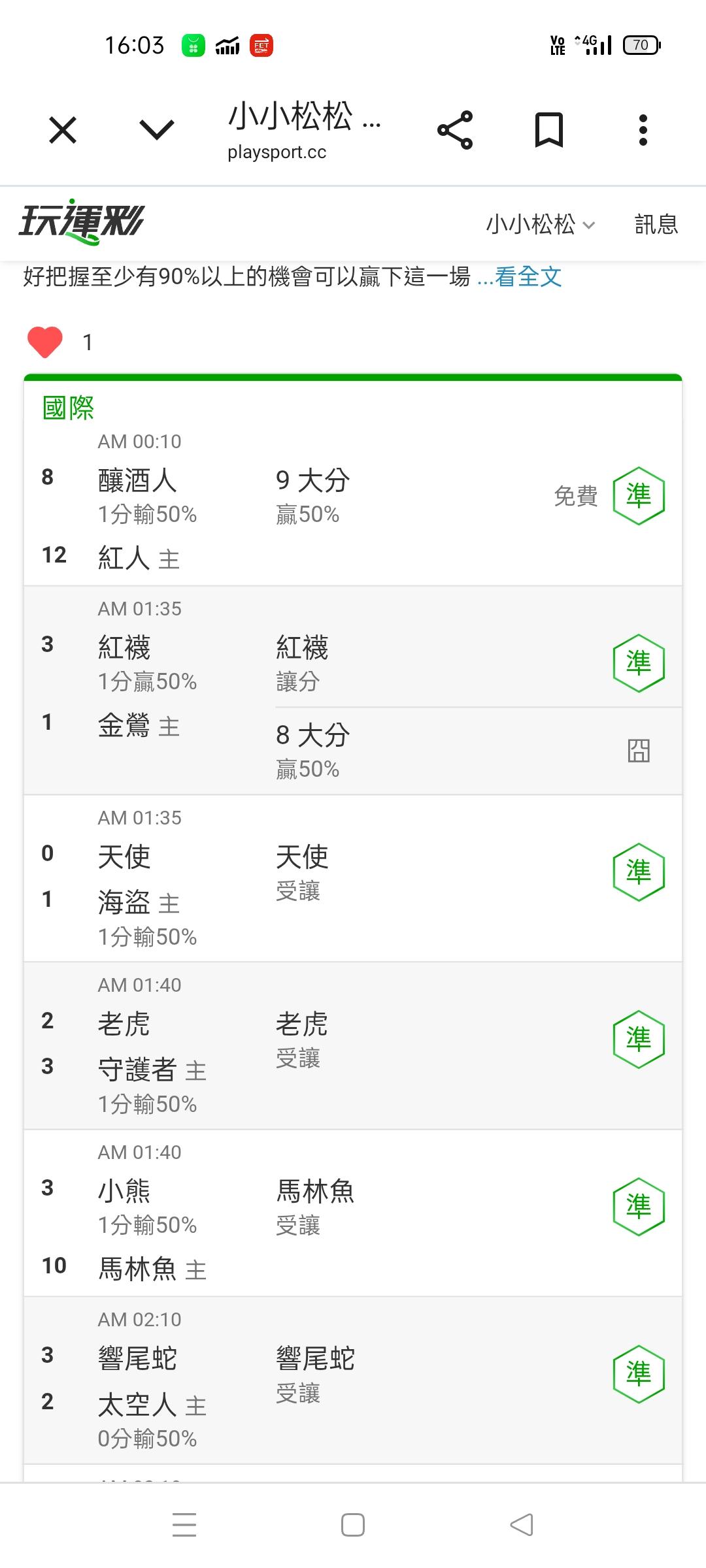Tap the 玩運彩 logo to go home
Viewport: 706px width, 1568px height.
click(x=81, y=222)
